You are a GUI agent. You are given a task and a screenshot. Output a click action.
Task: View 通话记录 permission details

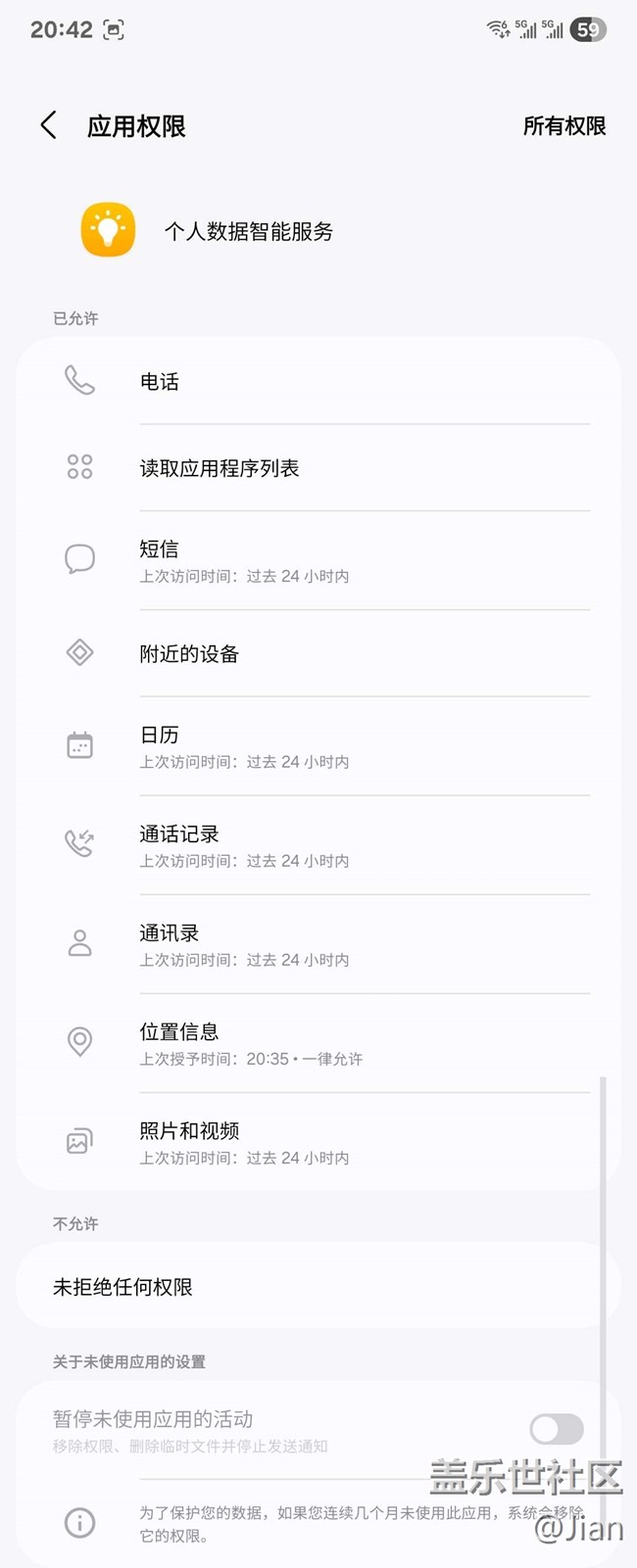(x=318, y=845)
